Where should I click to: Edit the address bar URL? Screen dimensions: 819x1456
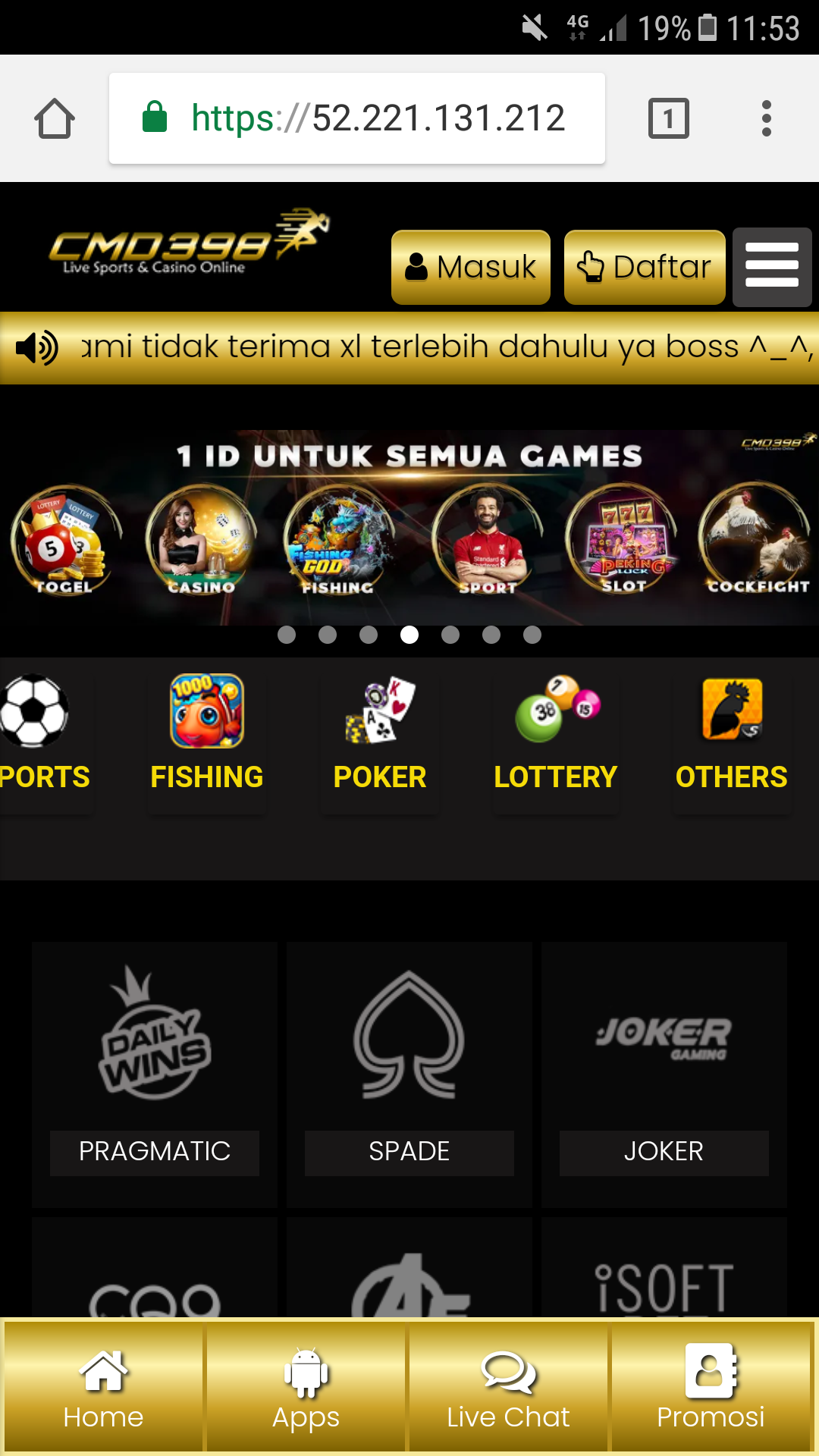[x=378, y=118]
